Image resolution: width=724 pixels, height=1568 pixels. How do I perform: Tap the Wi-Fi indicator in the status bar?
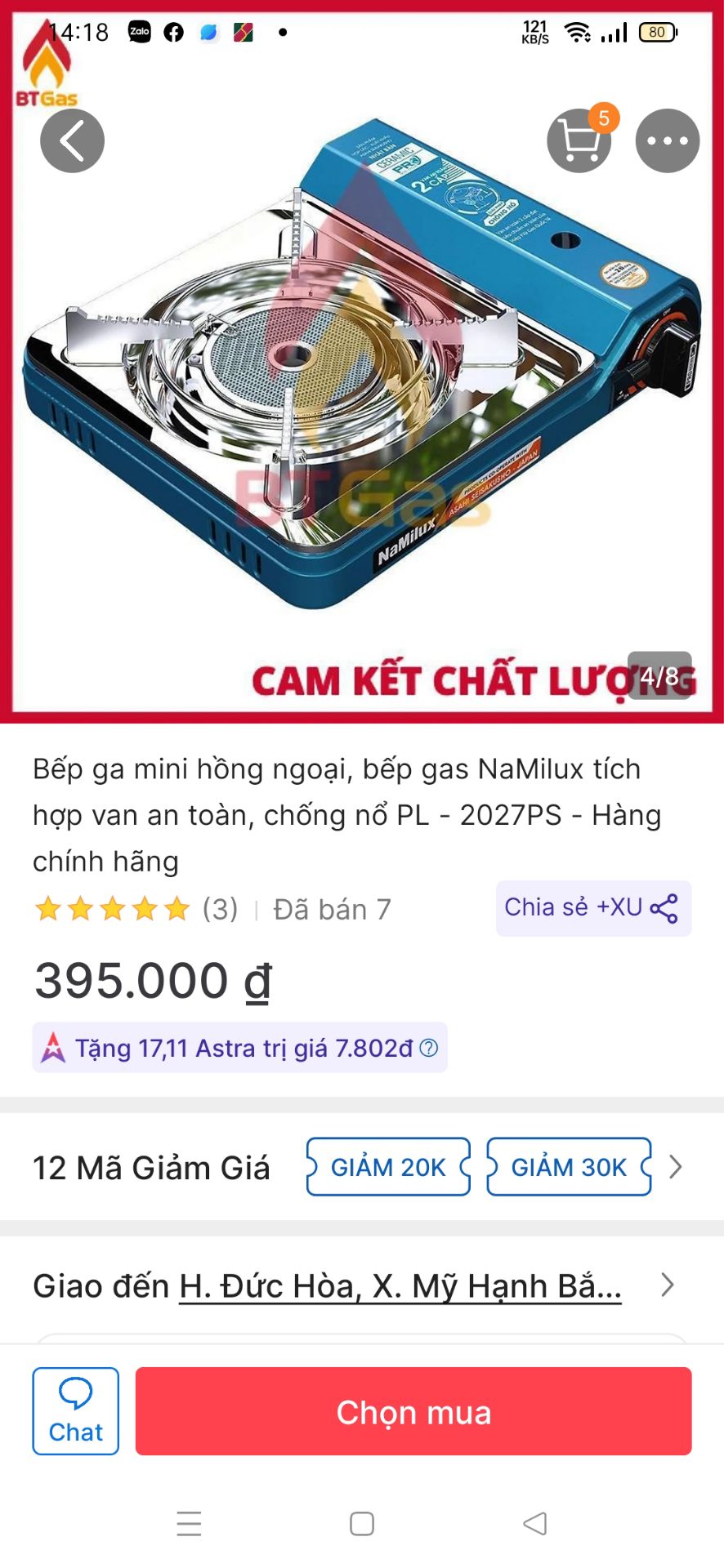click(577, 31)
